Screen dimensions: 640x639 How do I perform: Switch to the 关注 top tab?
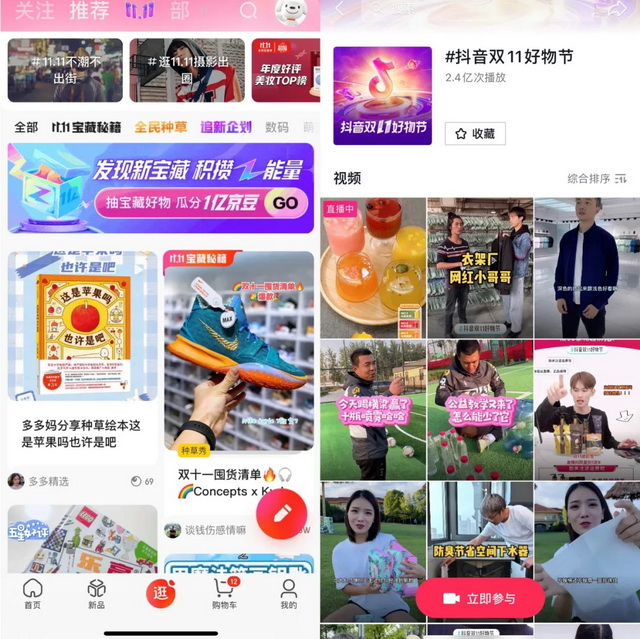pyautogui.click(x=35, y=11)
